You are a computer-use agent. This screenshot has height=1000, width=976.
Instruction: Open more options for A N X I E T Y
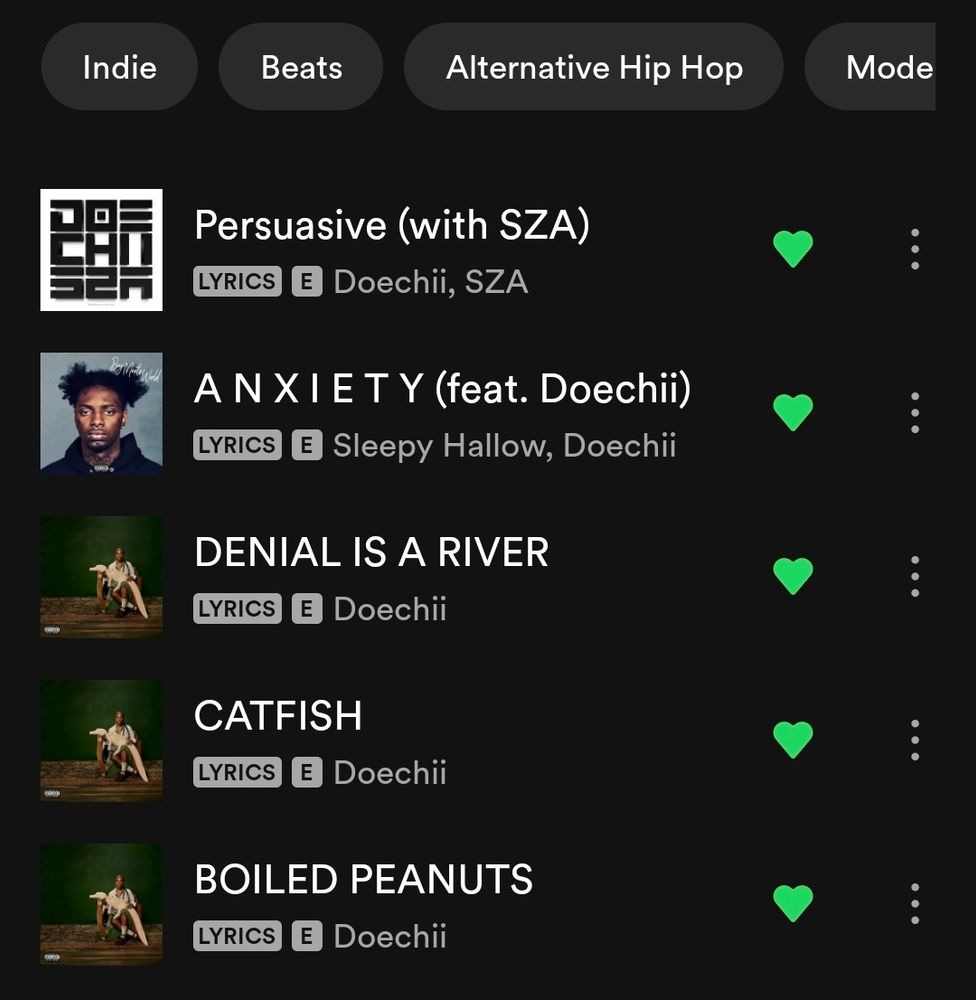pyautogui.click(x=914, y=412)
